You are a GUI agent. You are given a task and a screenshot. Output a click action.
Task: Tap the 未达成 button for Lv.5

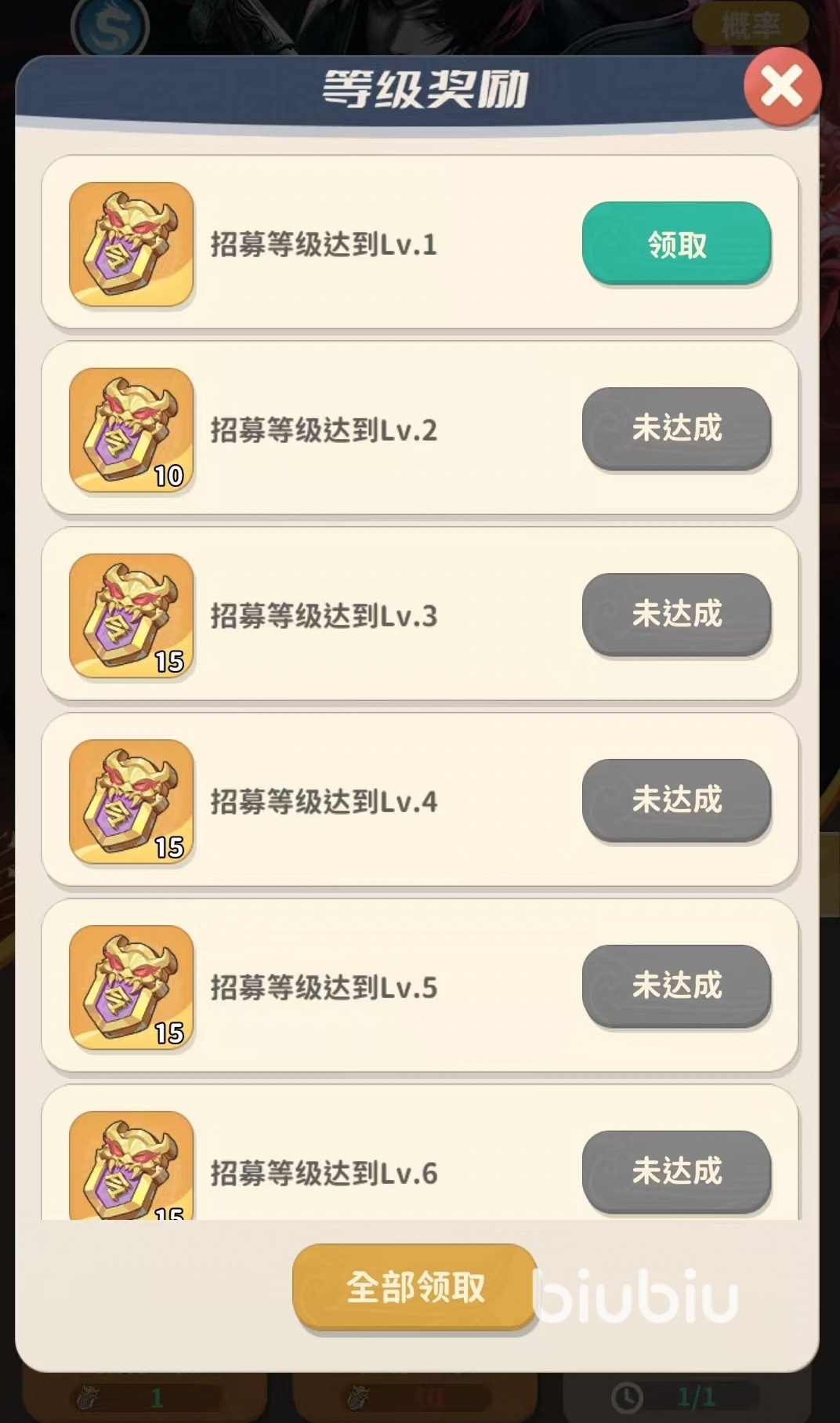click(676, 986)
